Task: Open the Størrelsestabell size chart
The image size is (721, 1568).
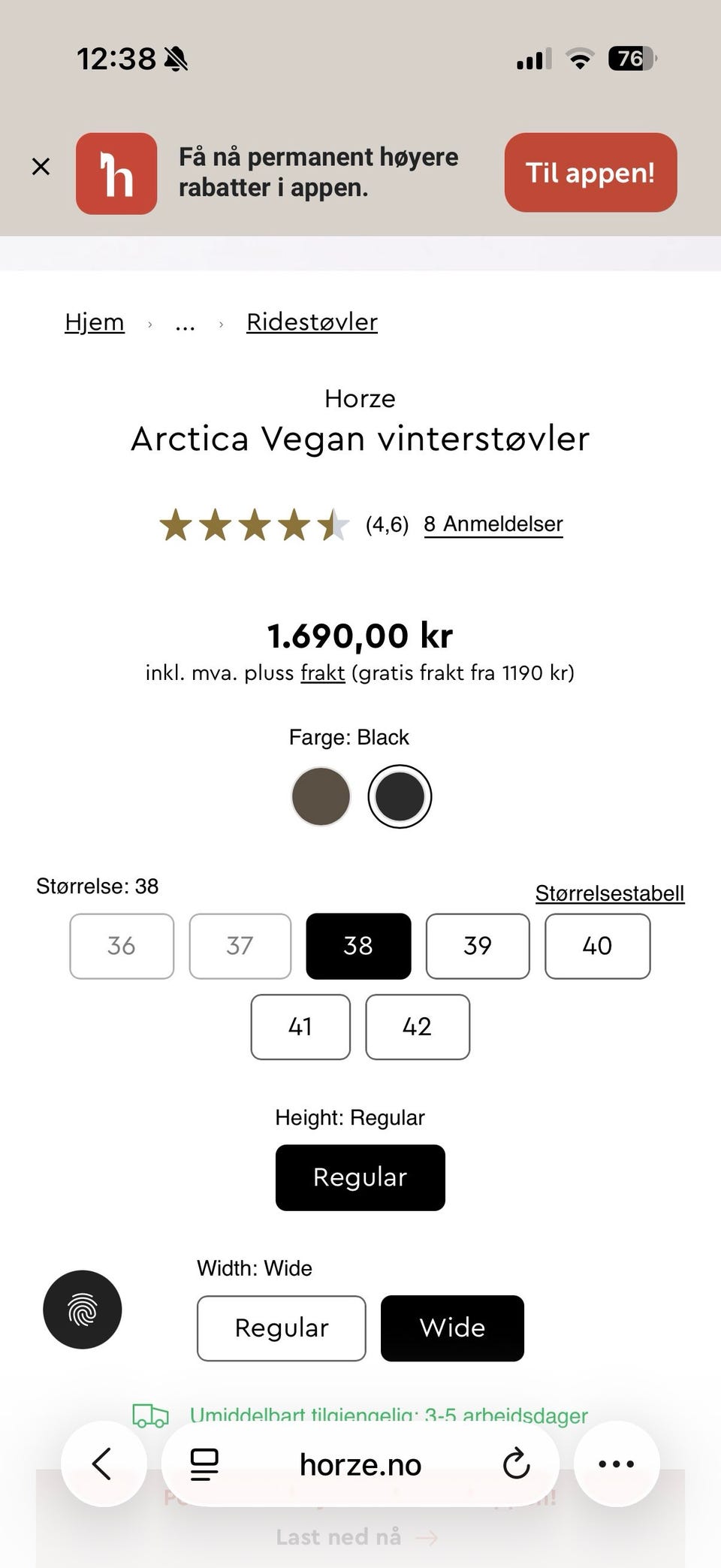Action: click(609, 893)
